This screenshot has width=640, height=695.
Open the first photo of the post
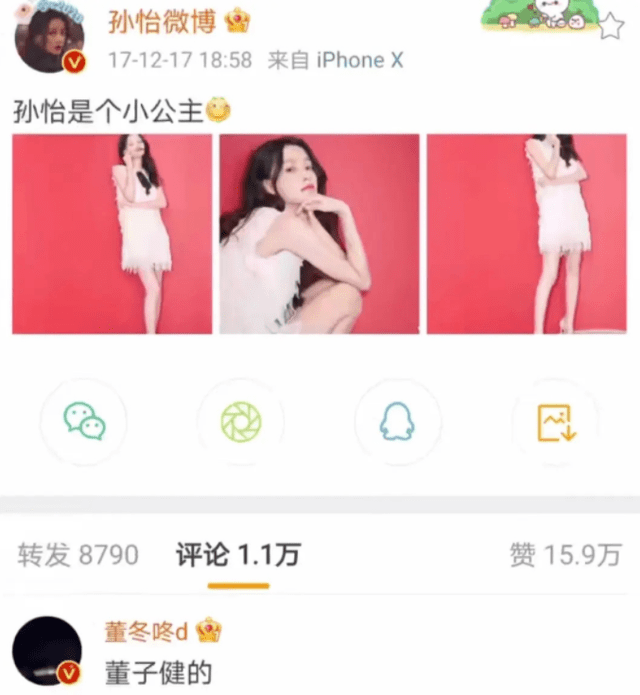click(x=112, y=234)
